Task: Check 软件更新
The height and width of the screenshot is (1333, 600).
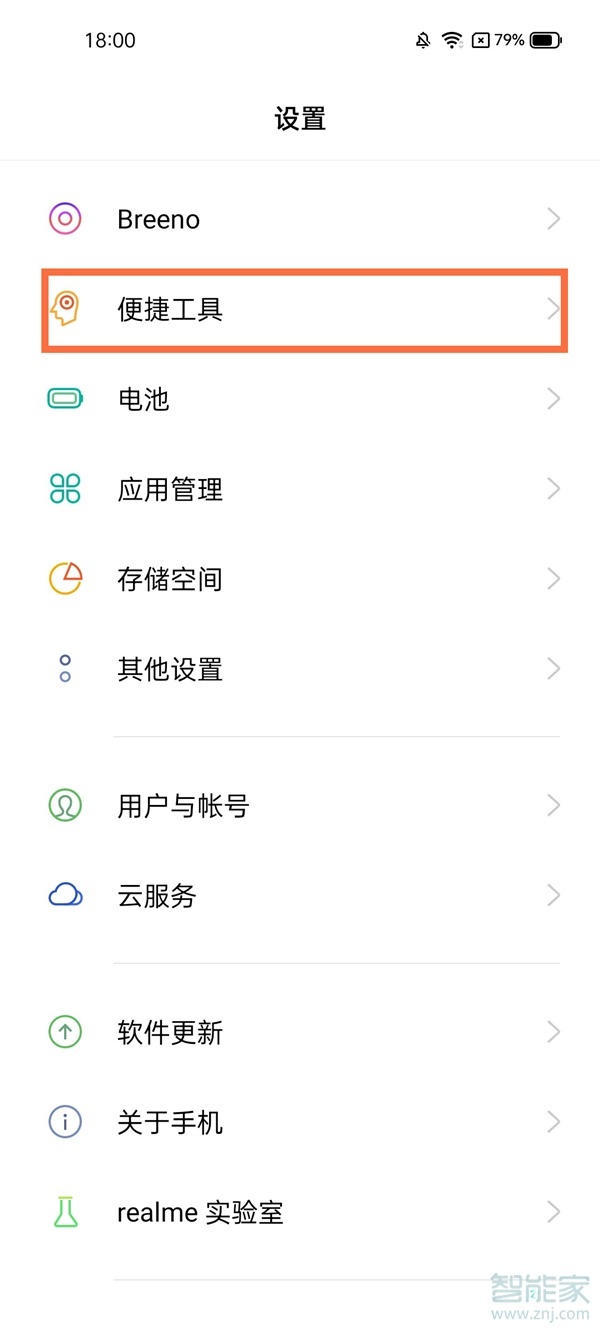Action: click(300, 1032)
